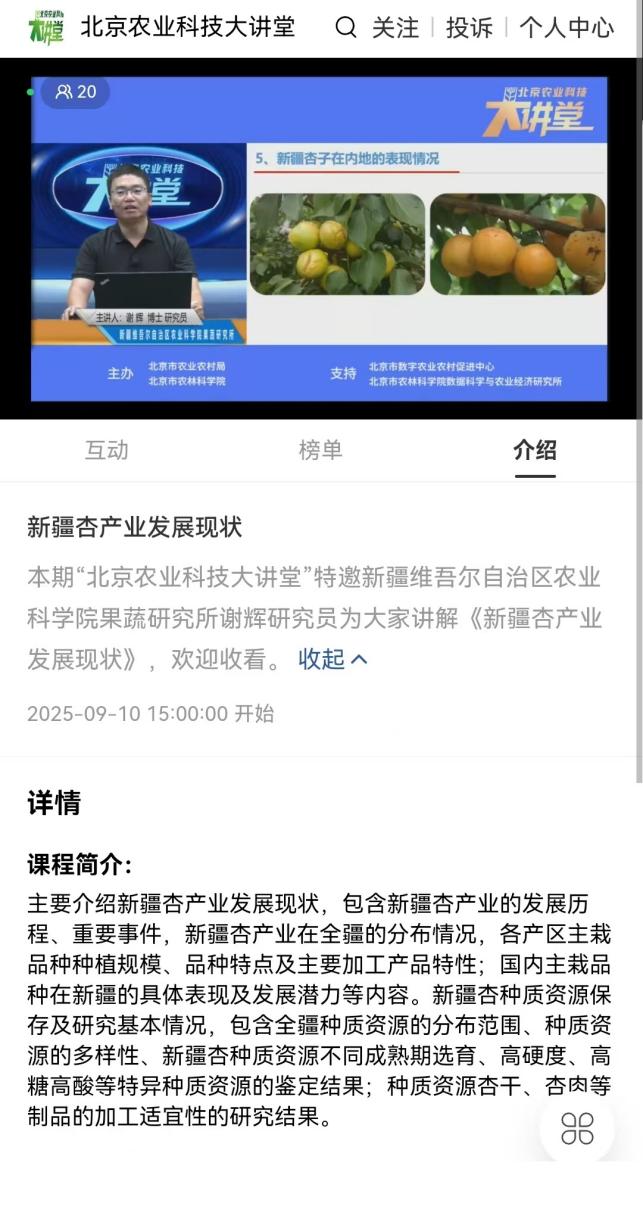
Task: Open the floating four-circle menu button
Action: [x=577, y=1129]
